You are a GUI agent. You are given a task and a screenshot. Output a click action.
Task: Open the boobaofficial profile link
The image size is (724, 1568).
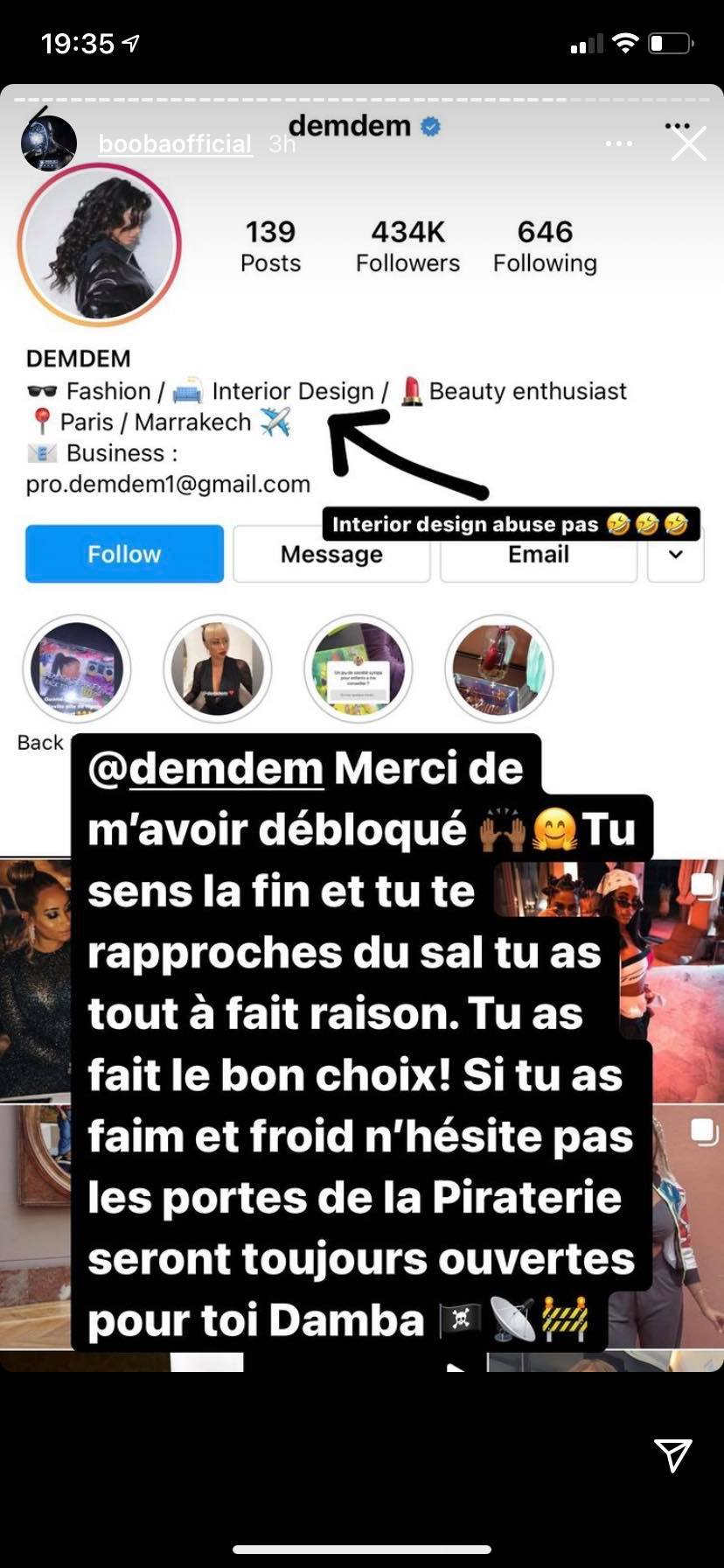[x=175, y=143]
